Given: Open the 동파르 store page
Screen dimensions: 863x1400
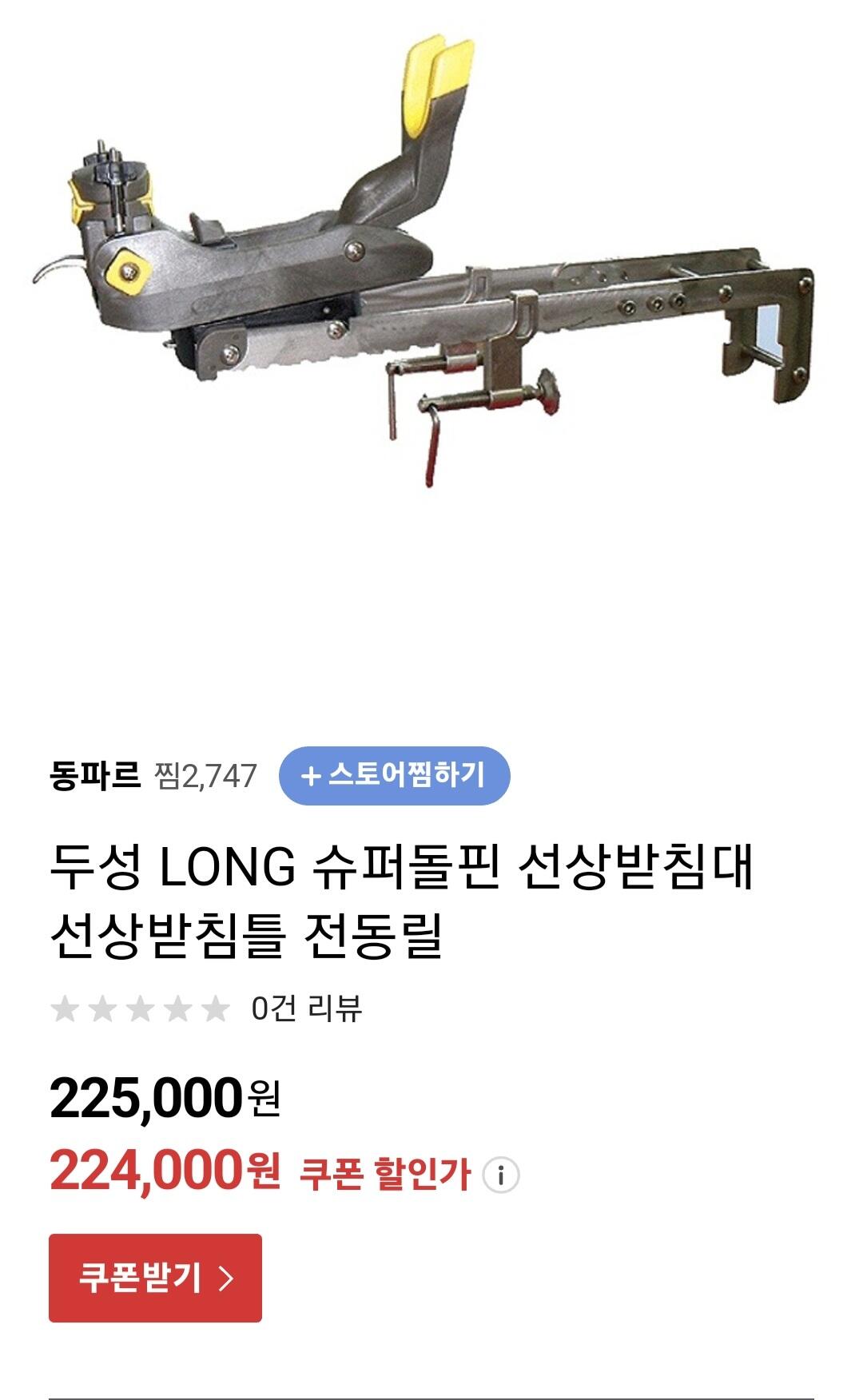Looking at the screenshot, I should [x=94, y=775].
